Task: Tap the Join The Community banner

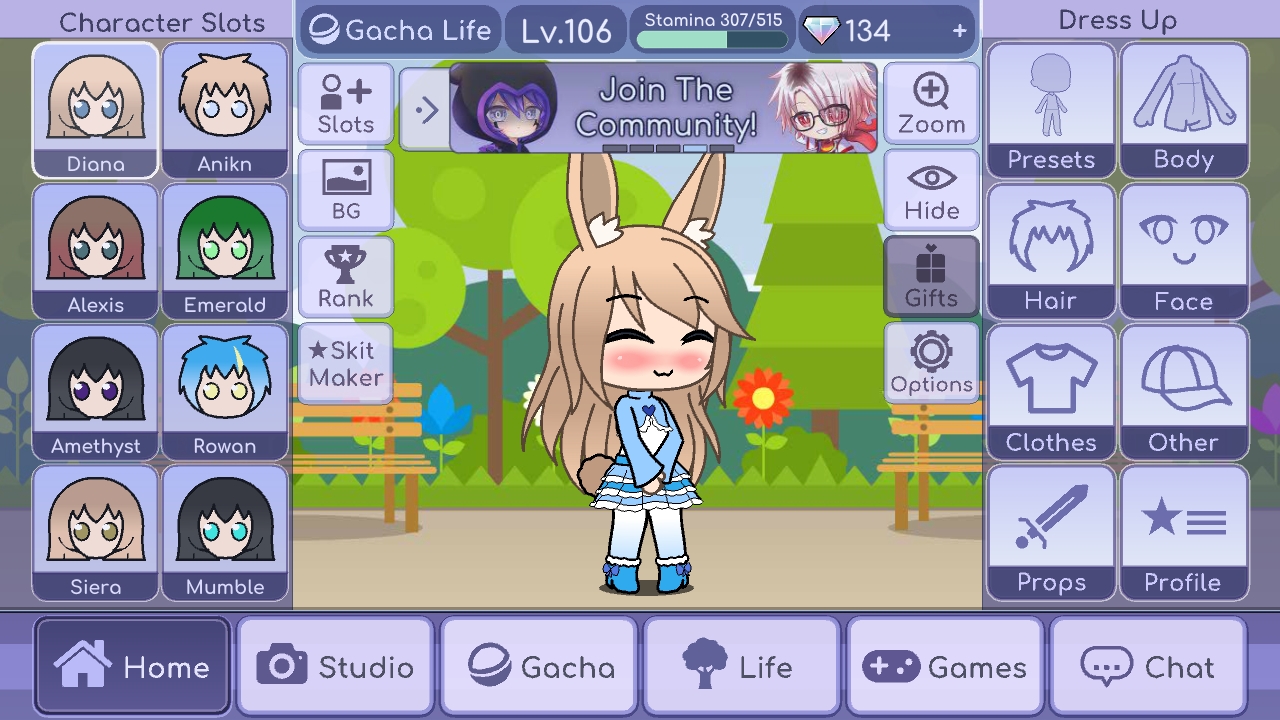Action: (663, 108)
